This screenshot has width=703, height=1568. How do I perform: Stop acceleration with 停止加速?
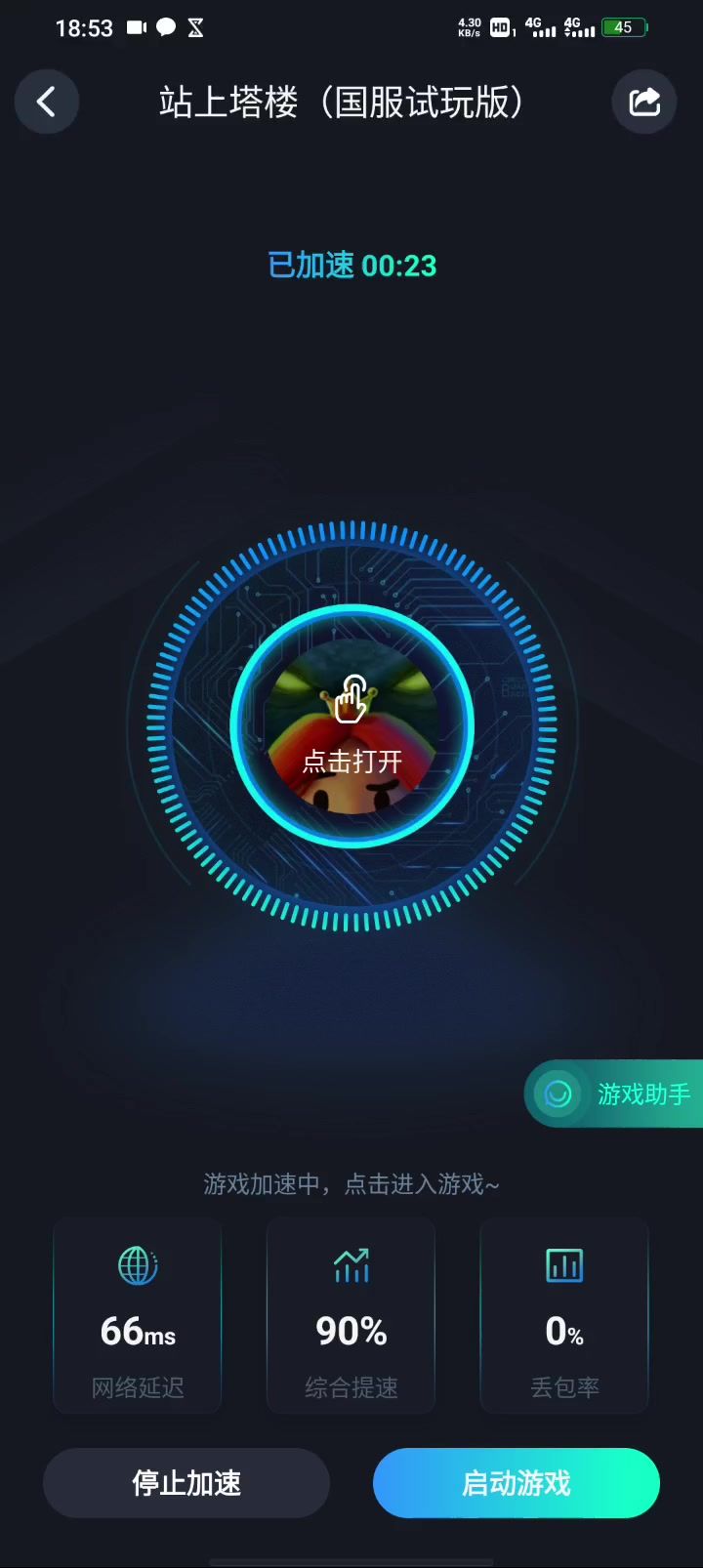click(186, 1483)
